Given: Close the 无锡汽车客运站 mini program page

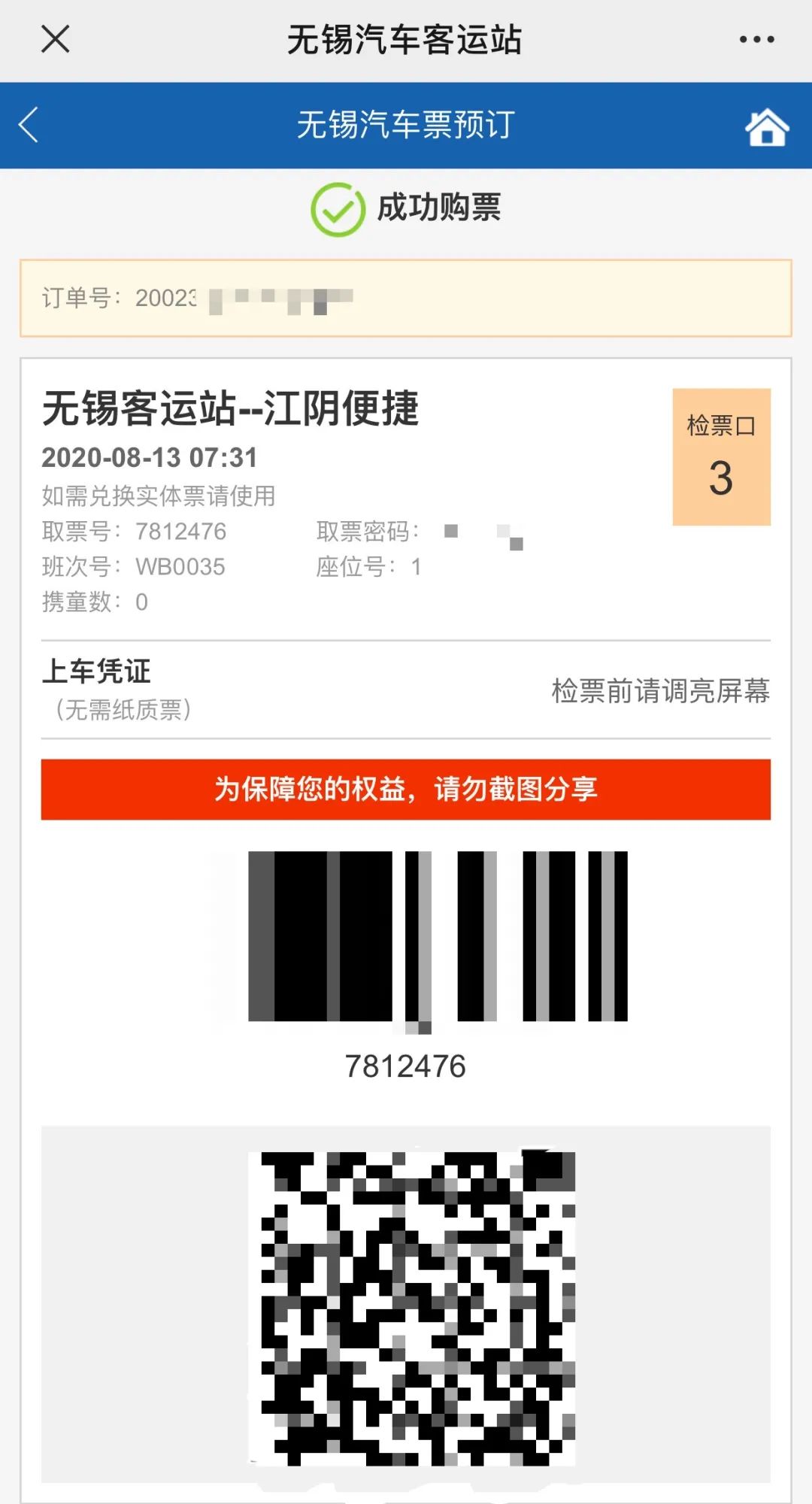Looking at the screenshot, I should click(x=55, y=39).
